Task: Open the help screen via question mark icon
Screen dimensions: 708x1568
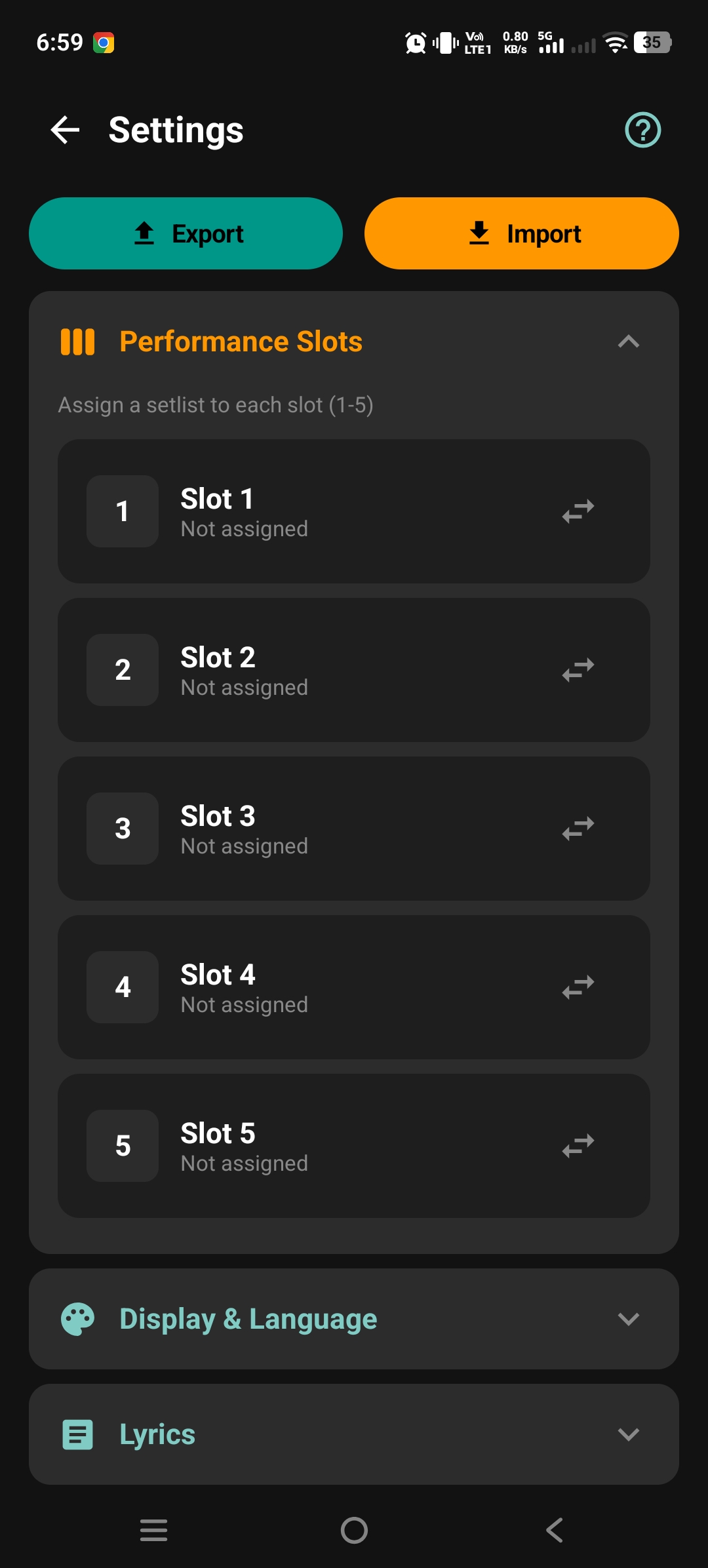Action: [642, 130]
